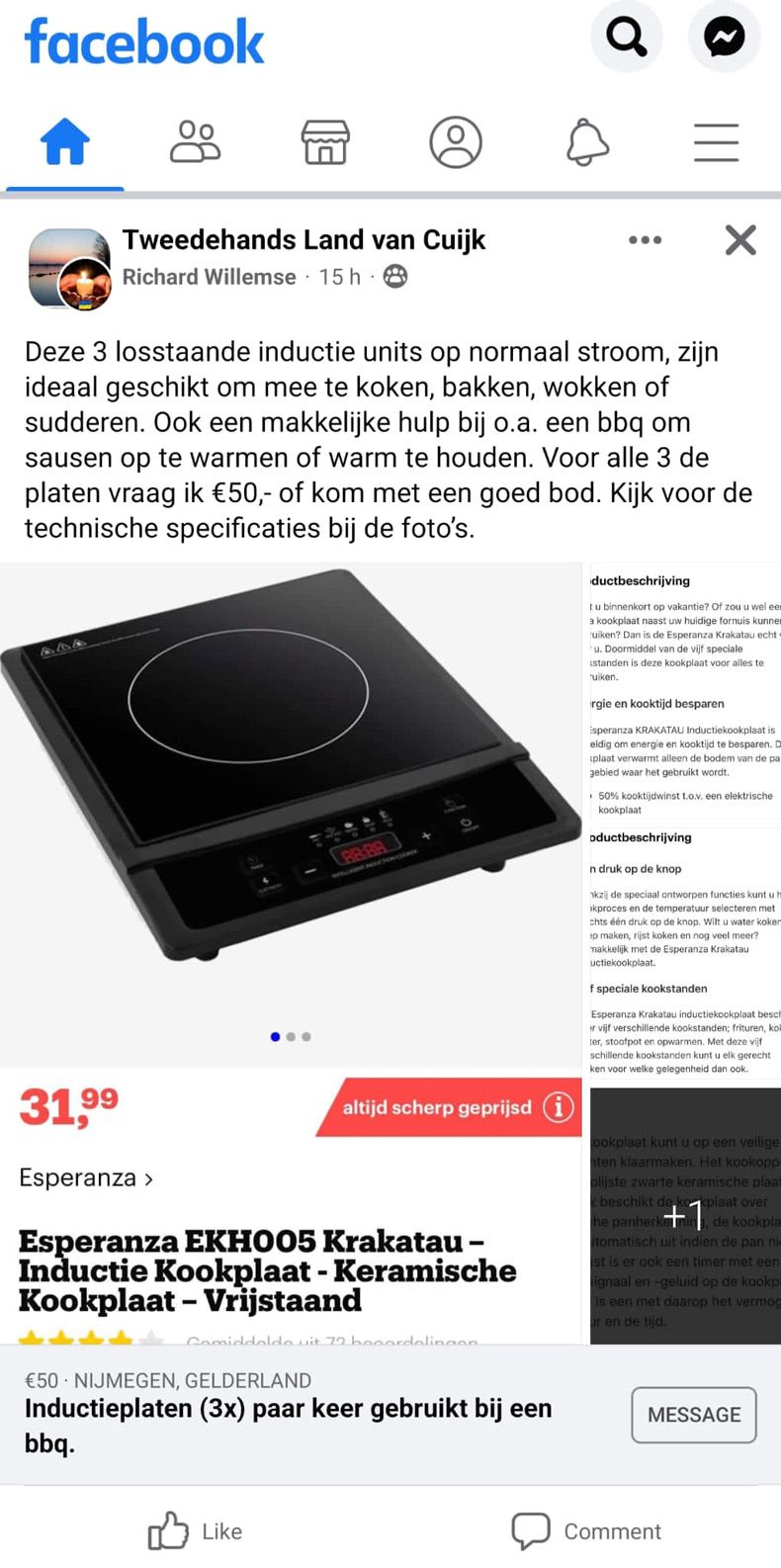Image resolution: width=781 pixels, height=1568 pixels.
Task: Open the notifications bell
Action: (x=586, y=141)
